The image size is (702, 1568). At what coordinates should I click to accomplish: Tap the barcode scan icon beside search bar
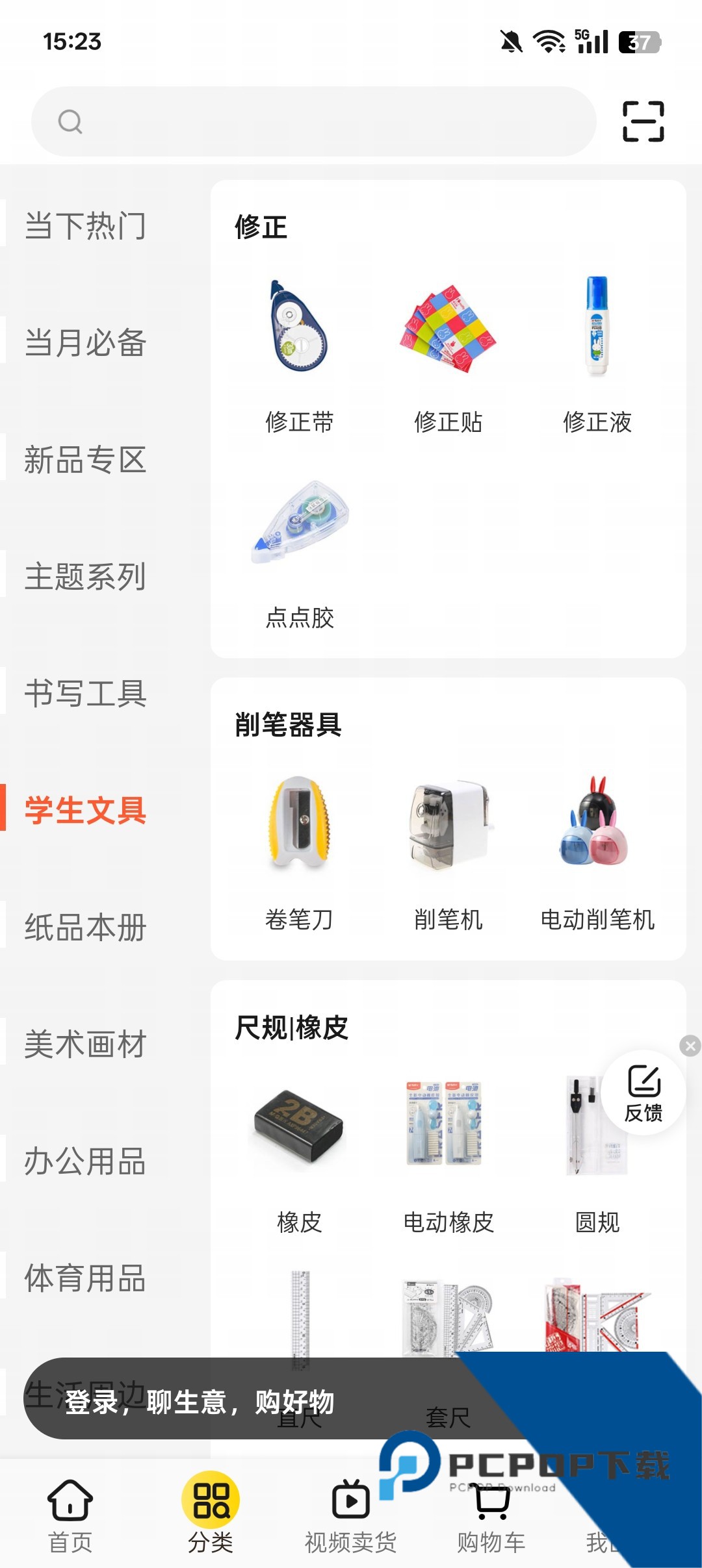click(x=643, y=121)
